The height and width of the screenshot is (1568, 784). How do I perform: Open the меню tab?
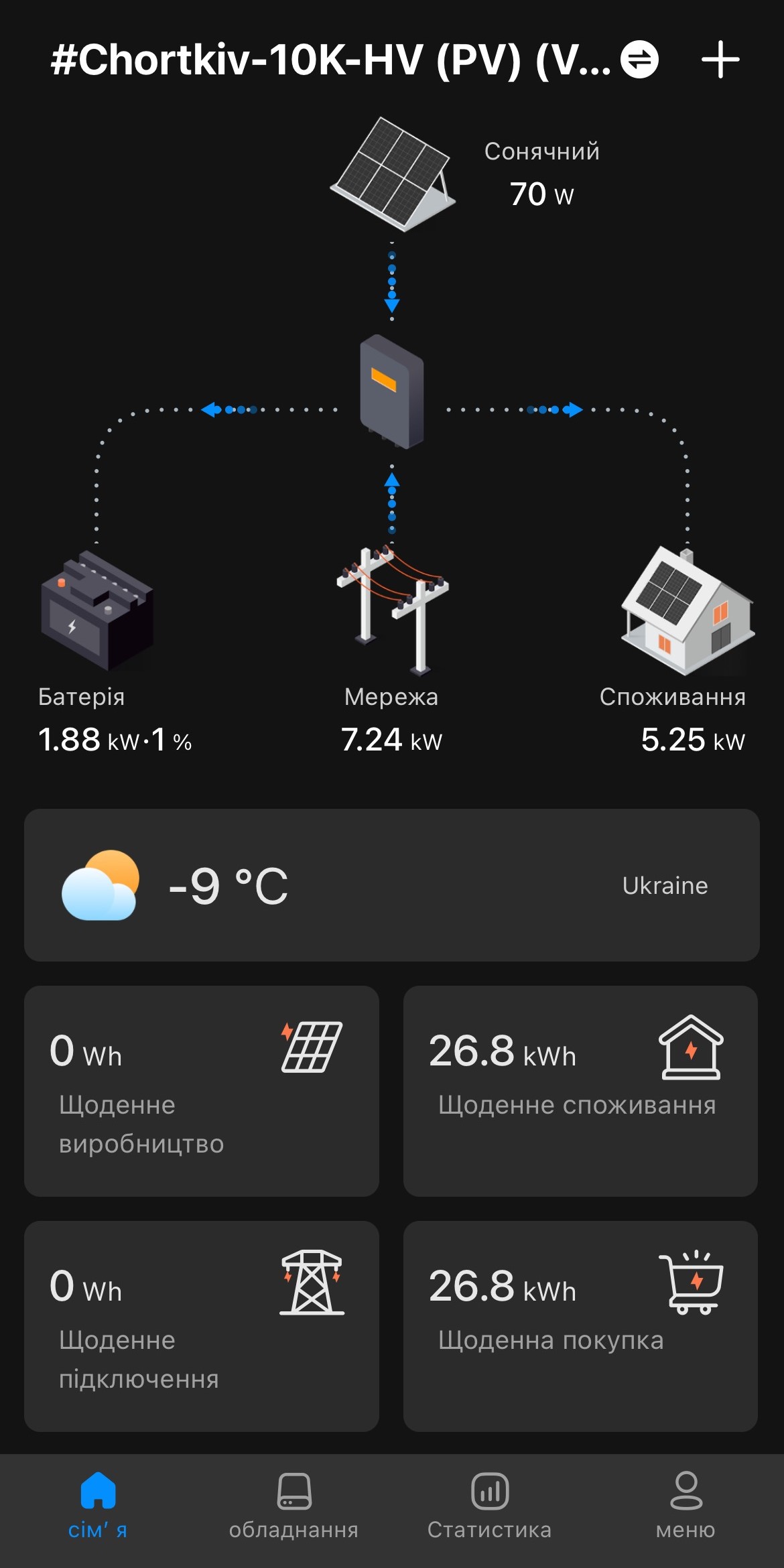pos(686,1506)
